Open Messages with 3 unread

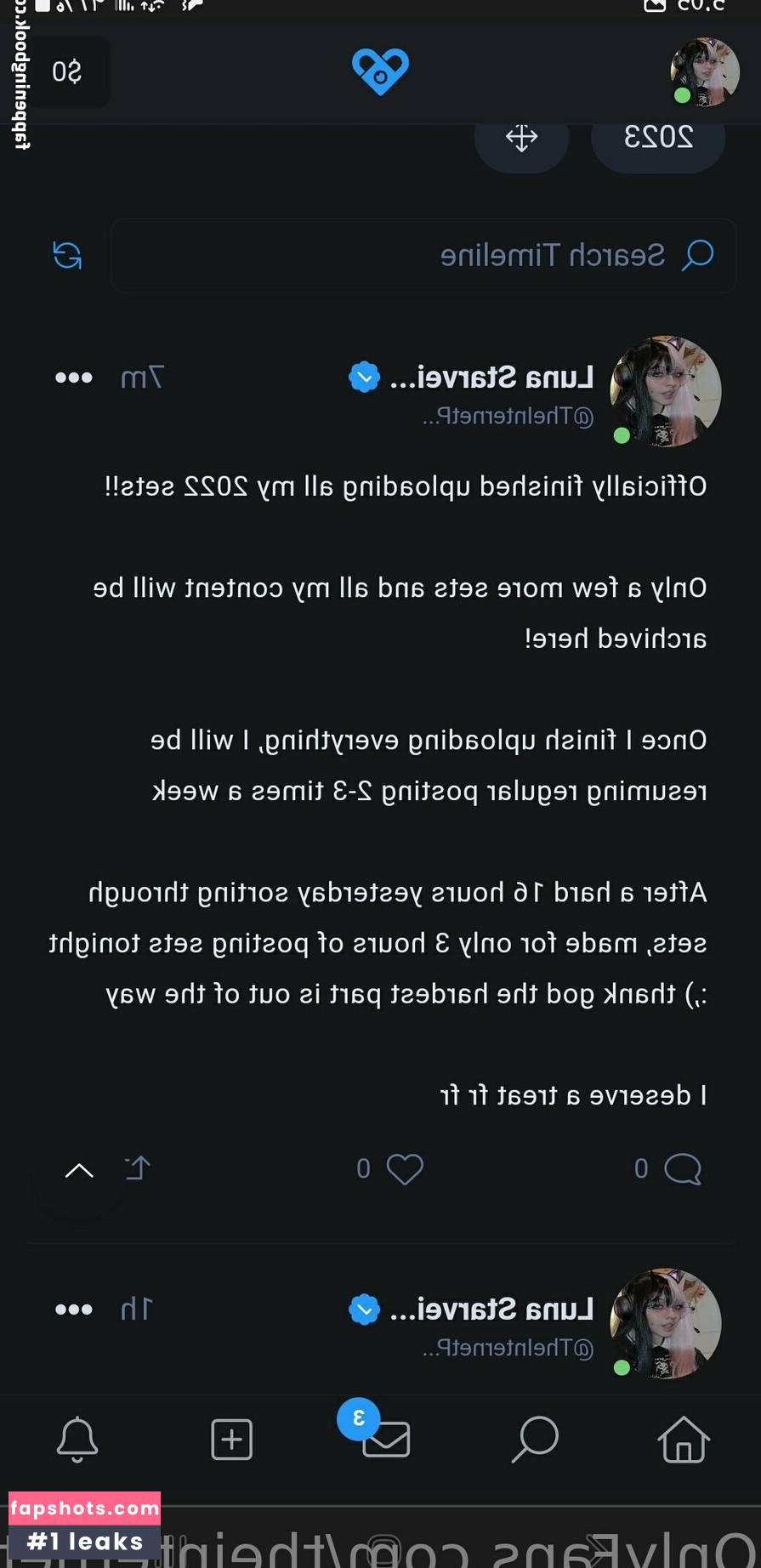[385, 1438]
